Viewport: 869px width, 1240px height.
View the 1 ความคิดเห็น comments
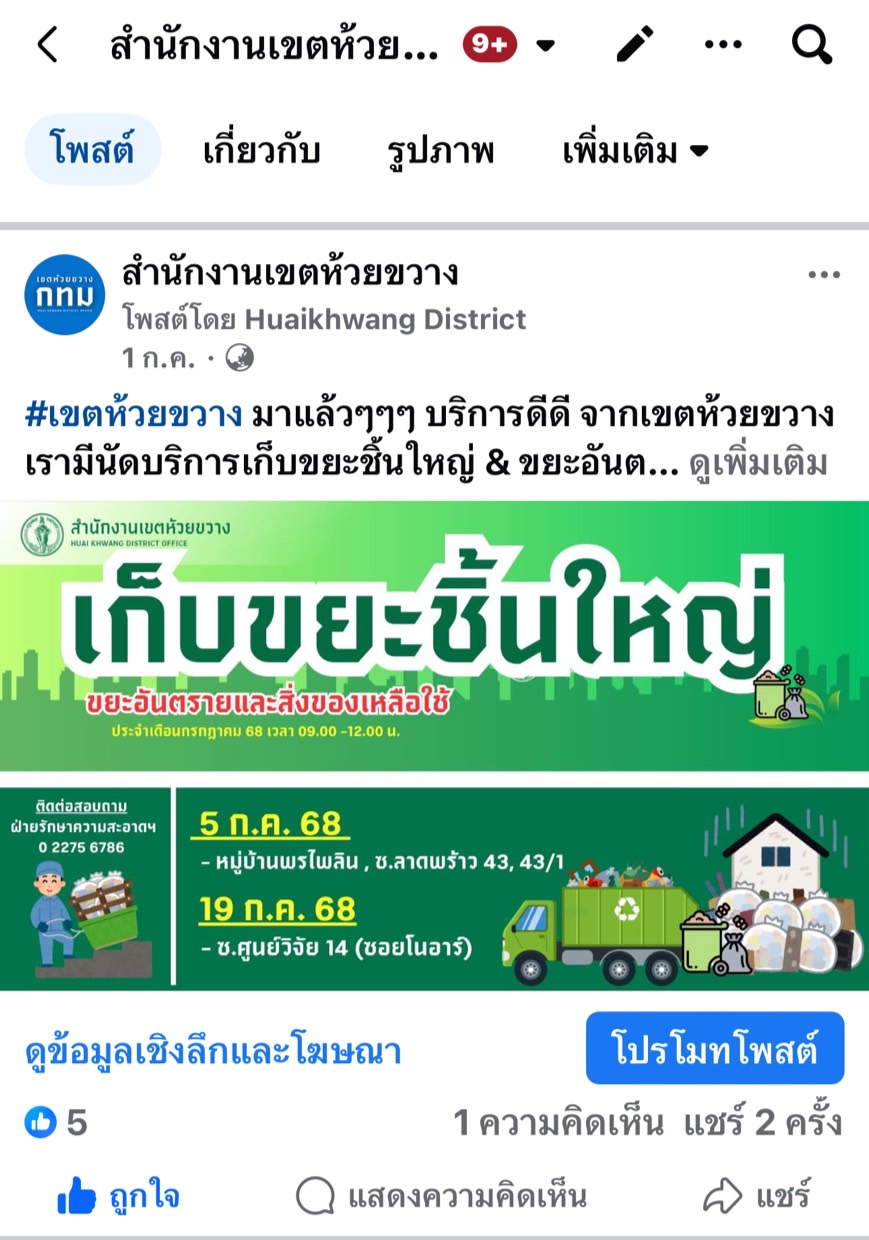click(x=558, y=1123)
